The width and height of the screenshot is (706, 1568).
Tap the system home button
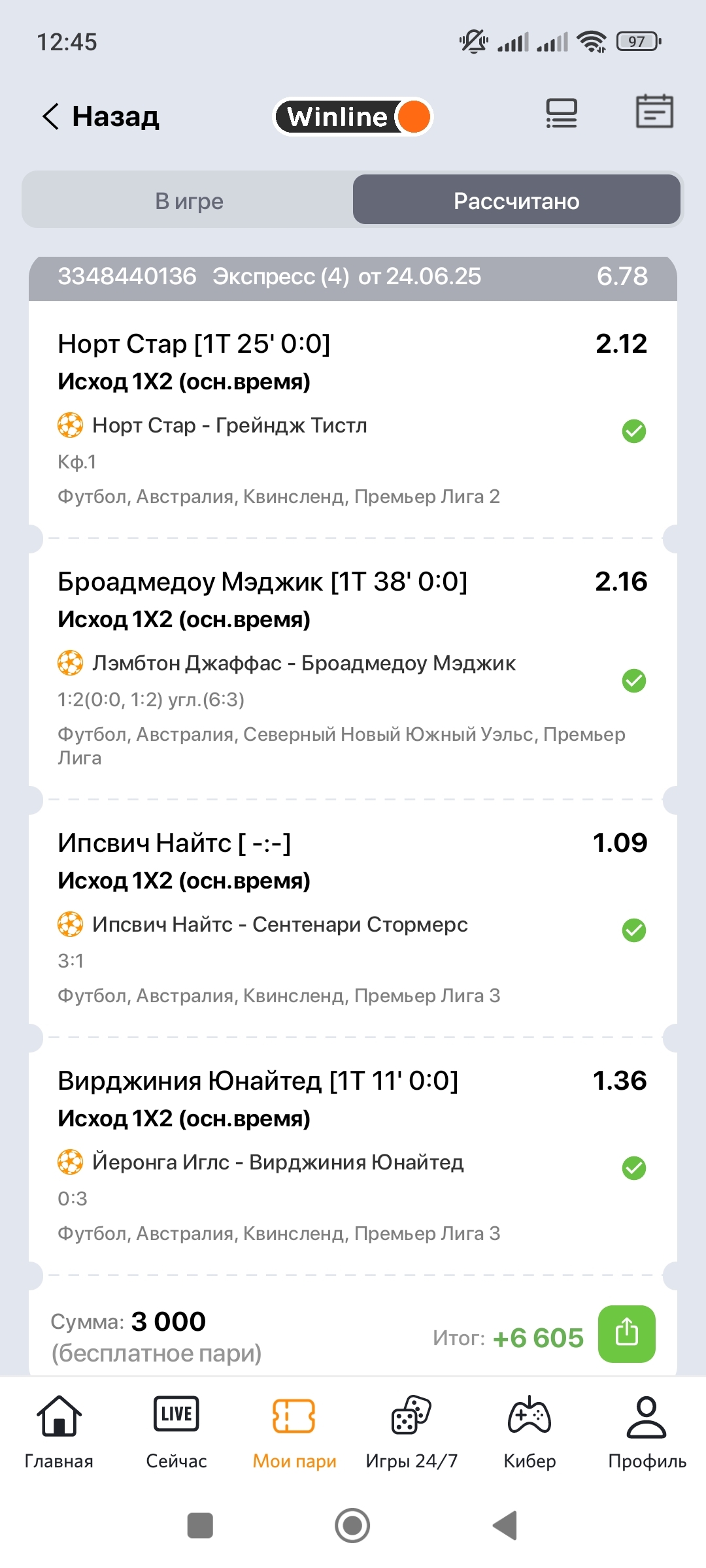(x=352, y=1526)
